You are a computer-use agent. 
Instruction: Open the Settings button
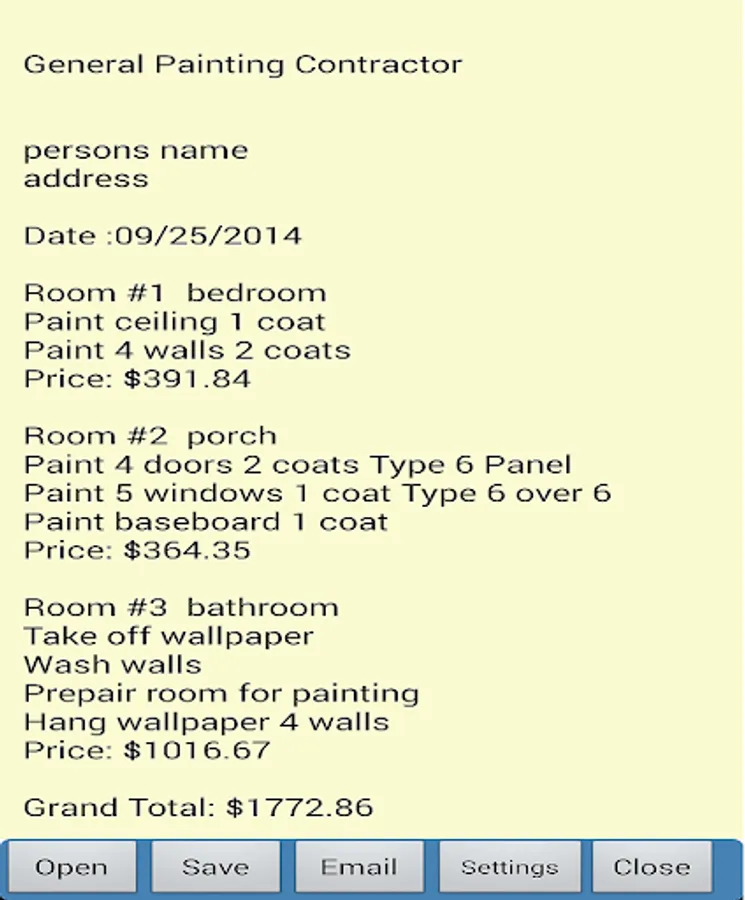pyautogui.click(x=509, y=867)
